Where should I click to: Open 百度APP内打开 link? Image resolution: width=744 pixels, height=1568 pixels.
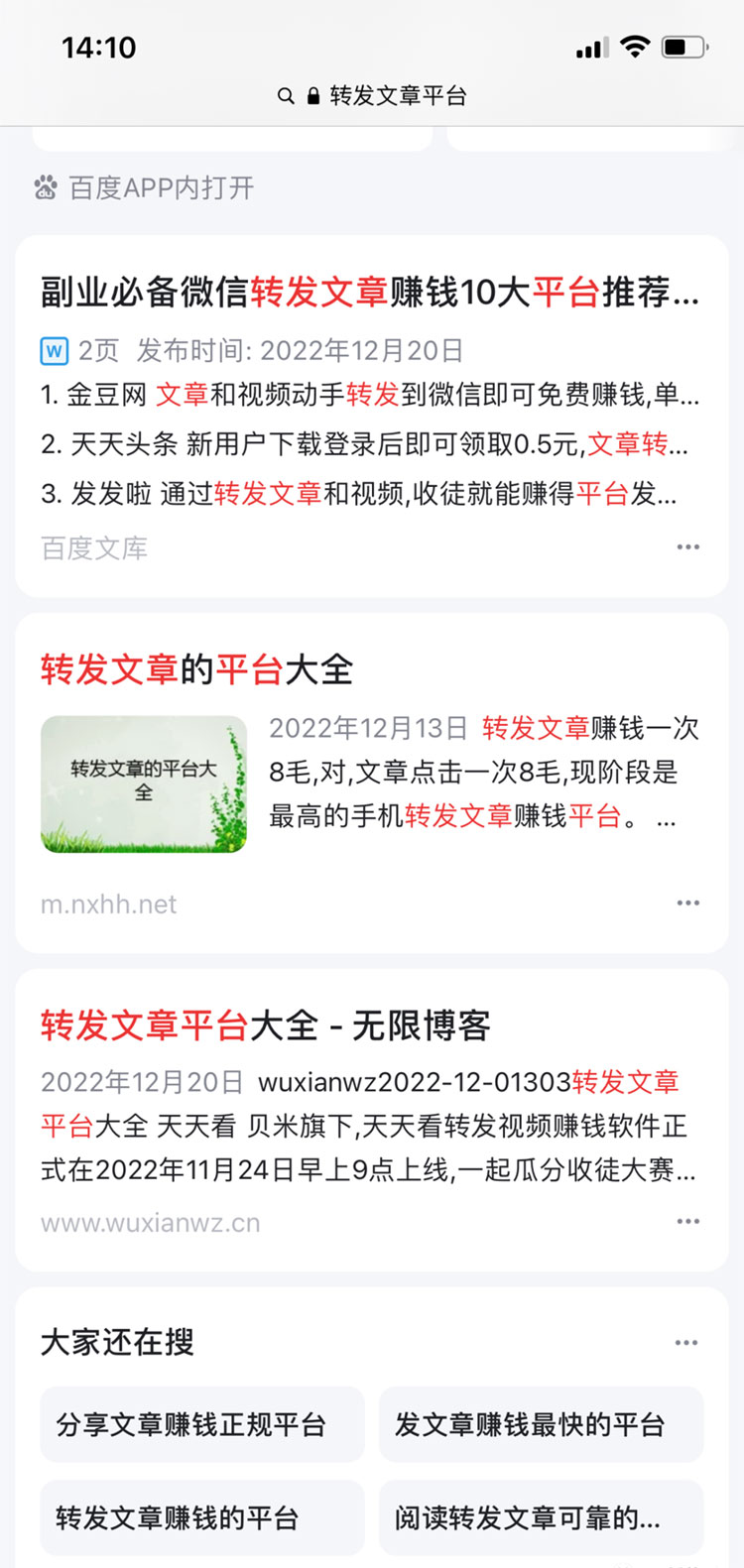pyautogui.click(x=146, y=187)
